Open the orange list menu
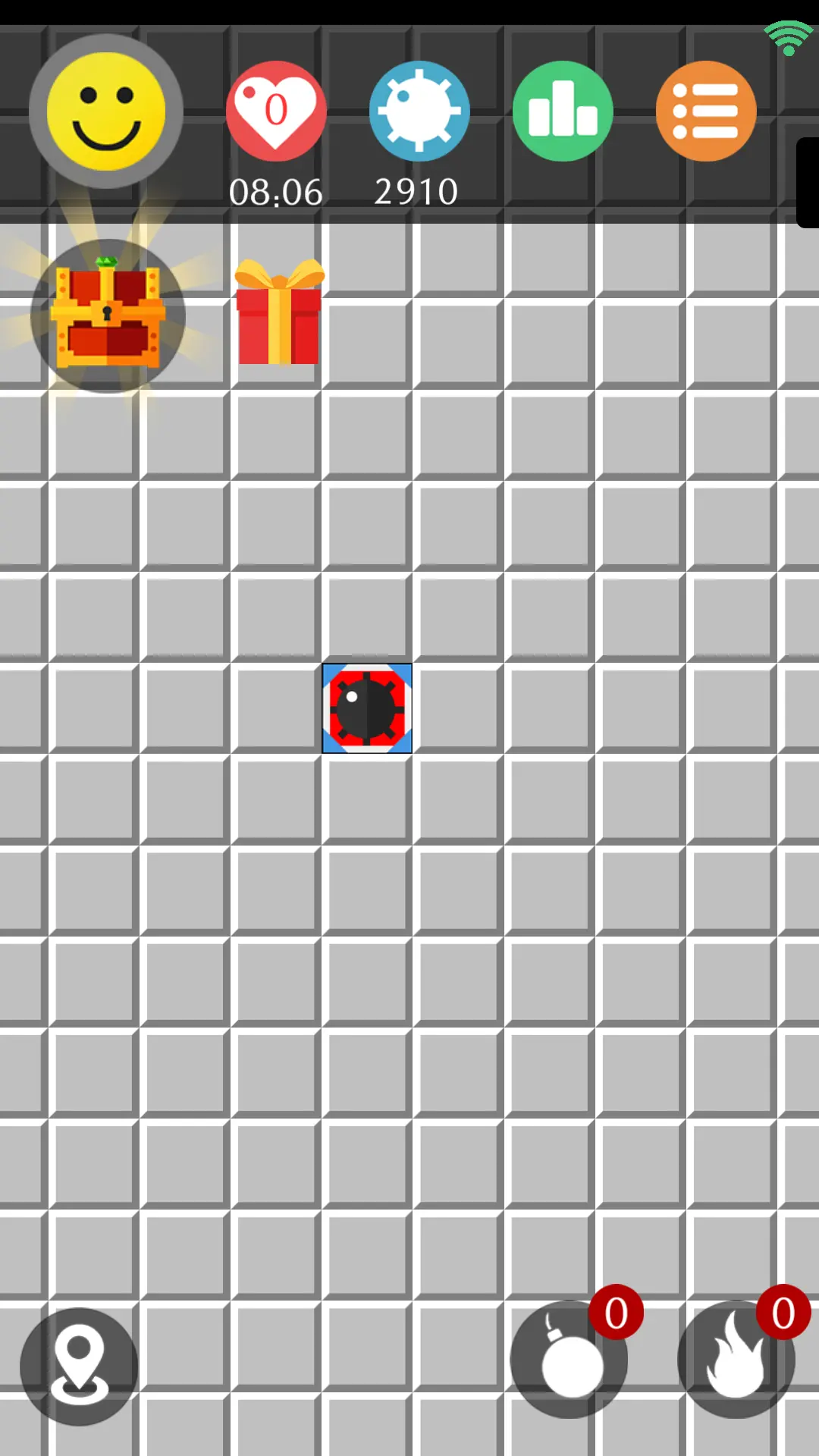819x1456 pixels. (706, 111)
